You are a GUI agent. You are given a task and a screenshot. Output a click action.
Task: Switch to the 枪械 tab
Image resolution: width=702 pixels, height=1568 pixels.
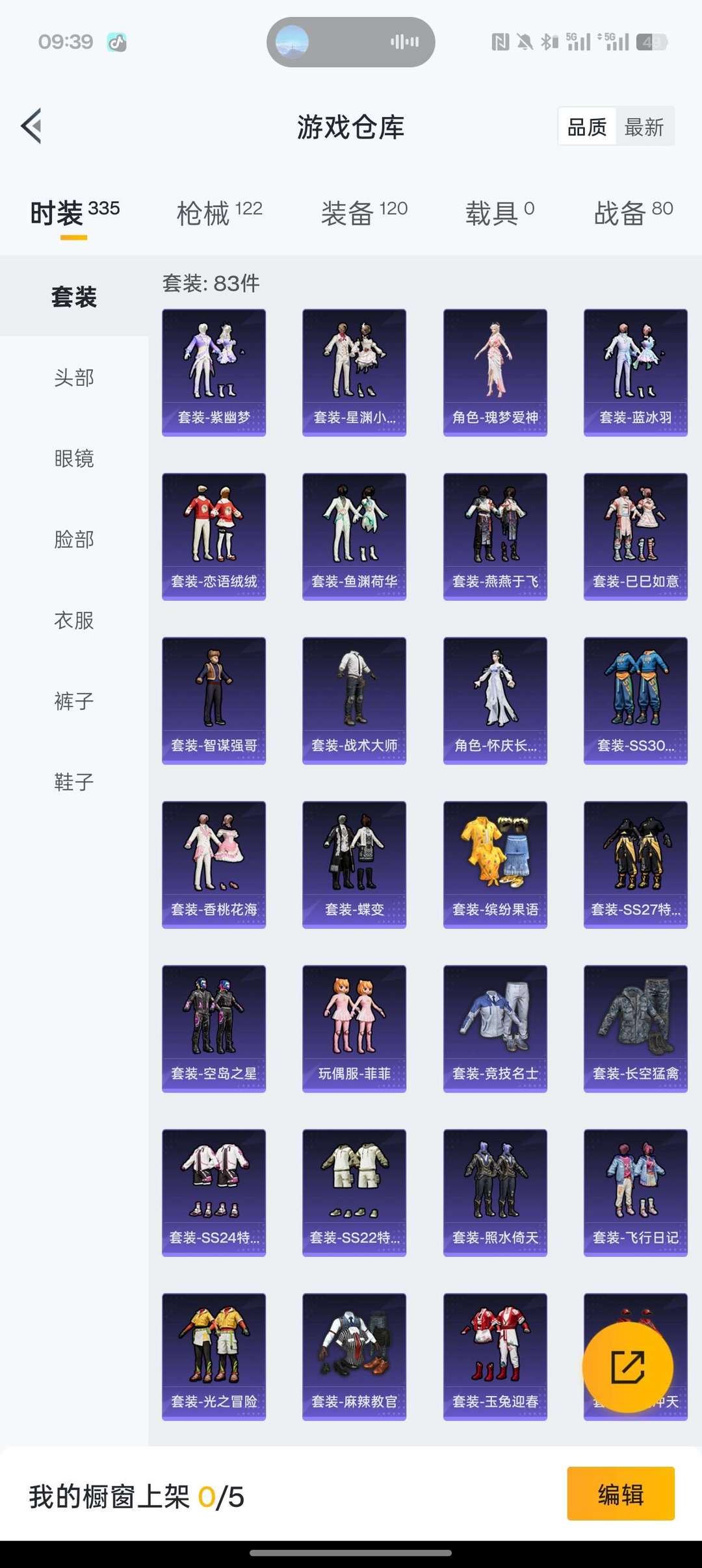pos(219,212)
